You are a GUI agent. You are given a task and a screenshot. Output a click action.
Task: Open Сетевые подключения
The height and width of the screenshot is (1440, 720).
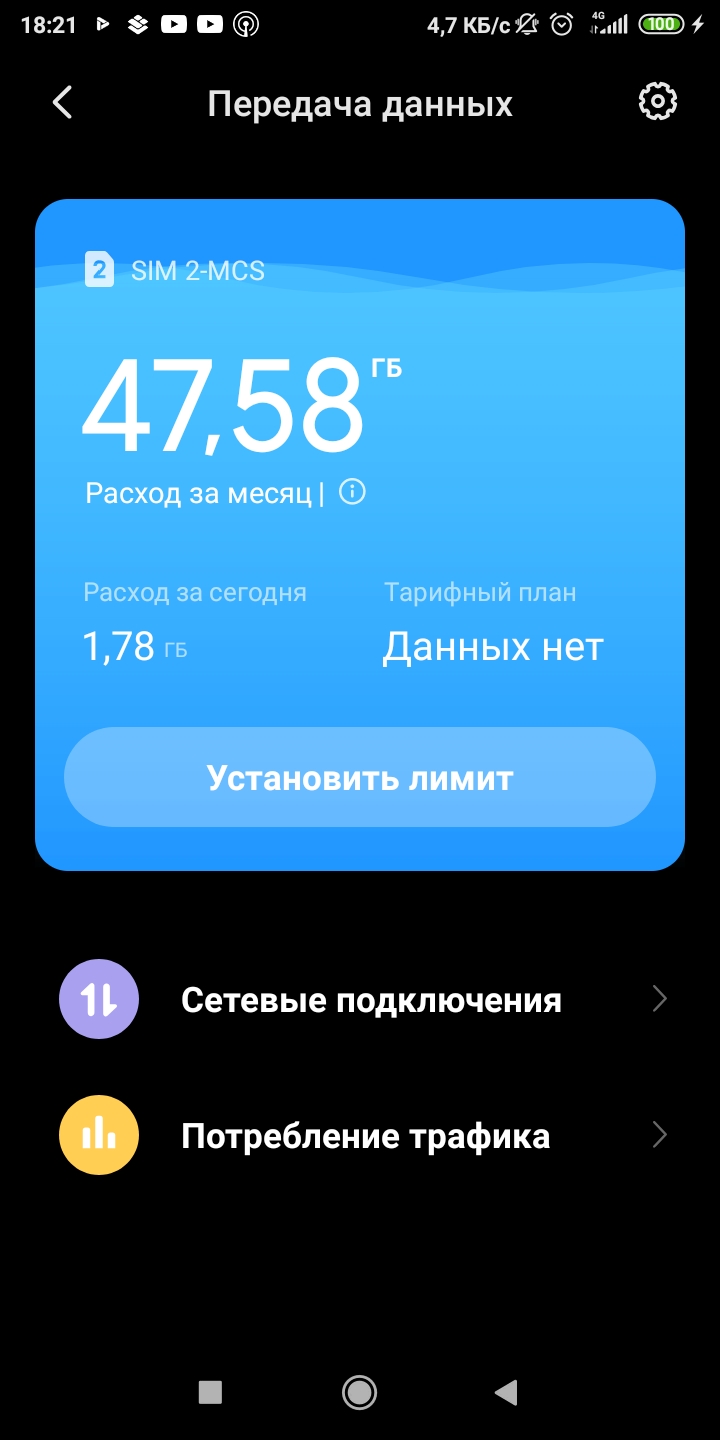tap(360, 999)
